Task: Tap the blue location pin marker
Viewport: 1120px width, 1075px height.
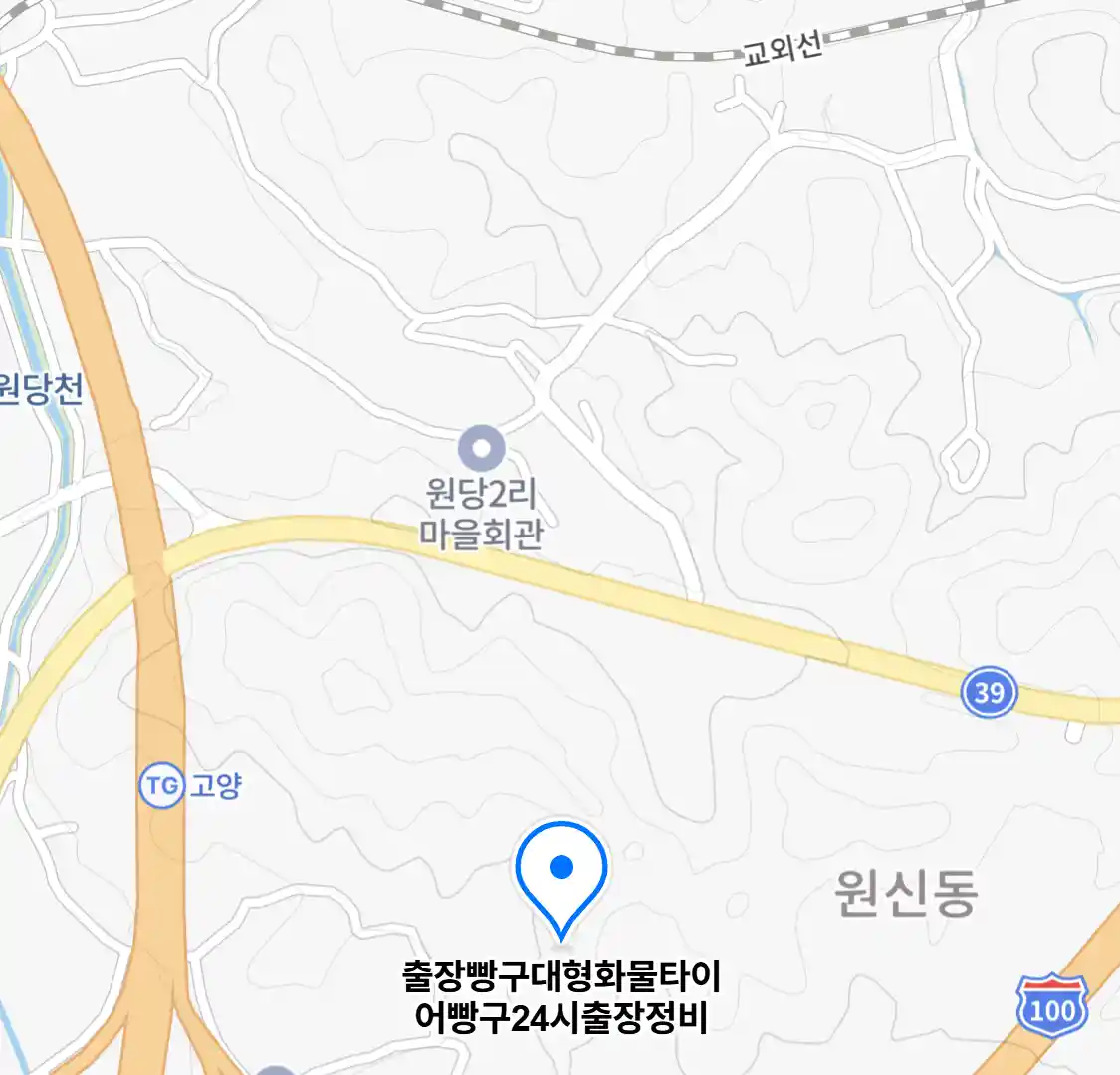Action: click(561, 870)
